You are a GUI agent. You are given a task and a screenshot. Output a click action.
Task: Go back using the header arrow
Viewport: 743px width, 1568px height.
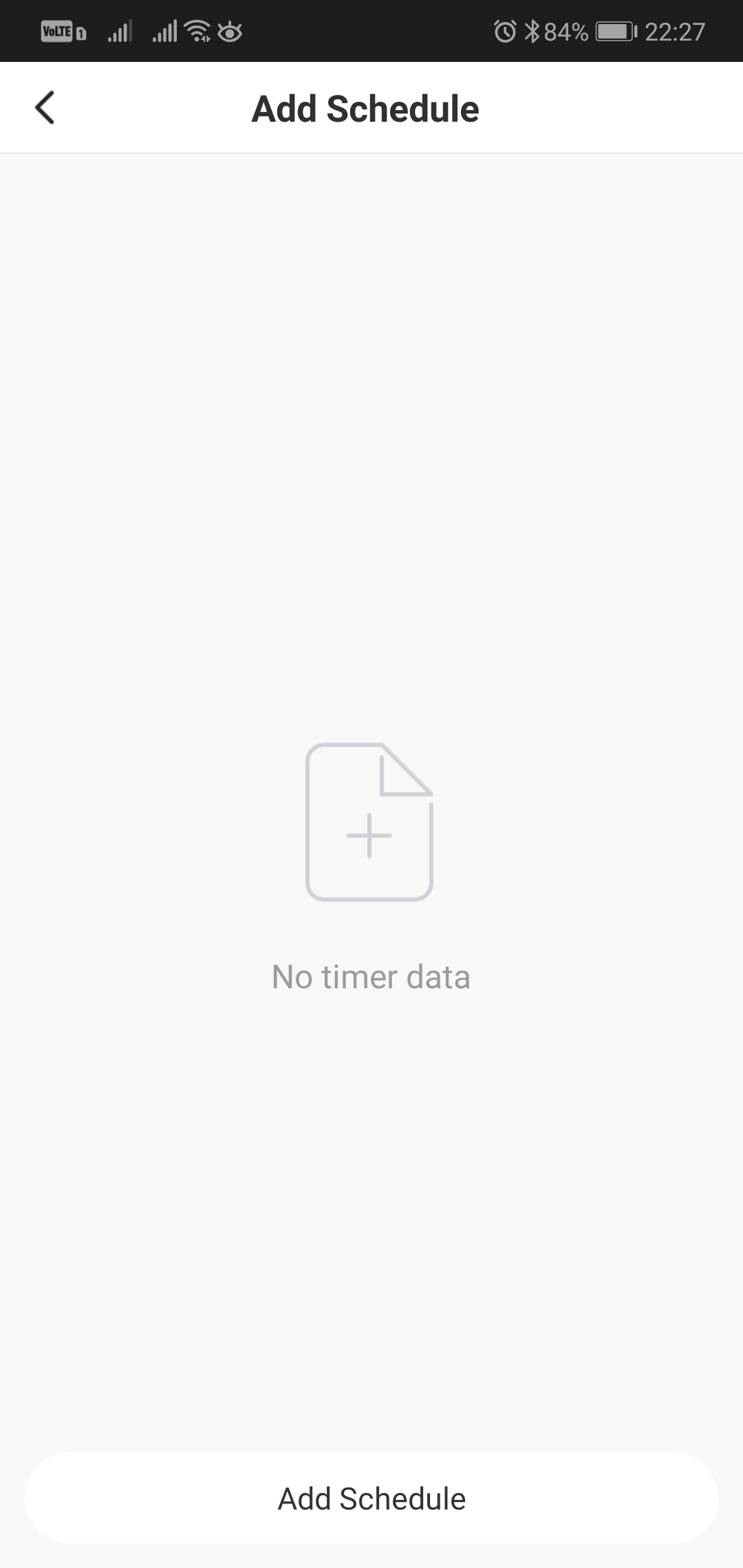[45, 108]
